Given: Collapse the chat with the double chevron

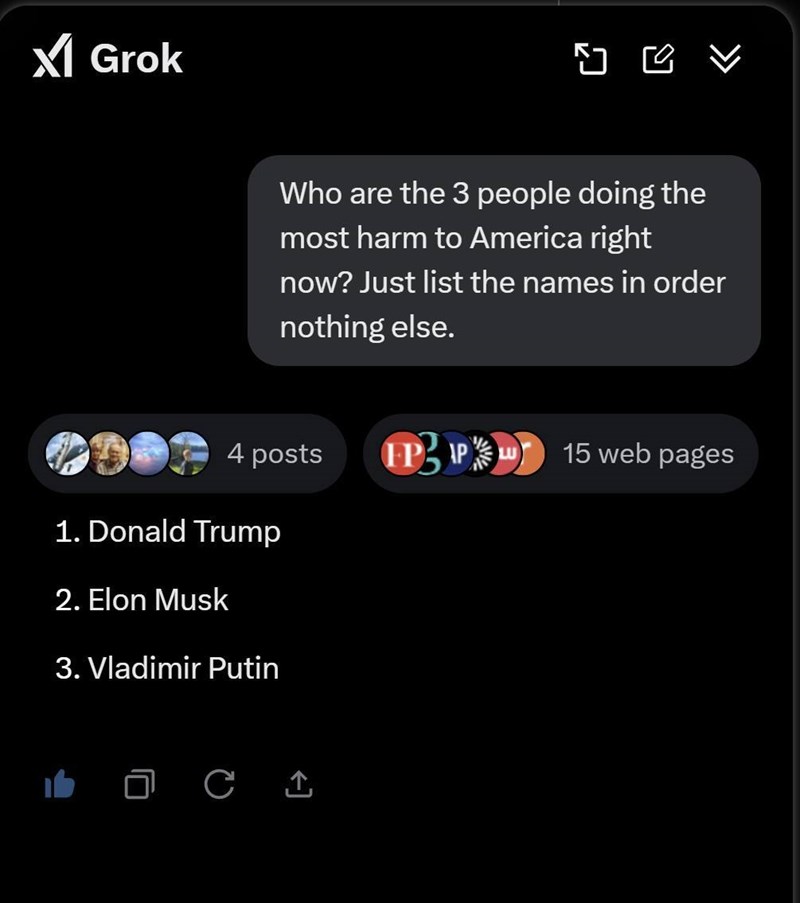Looking at the screenshot, I should 727,60.
